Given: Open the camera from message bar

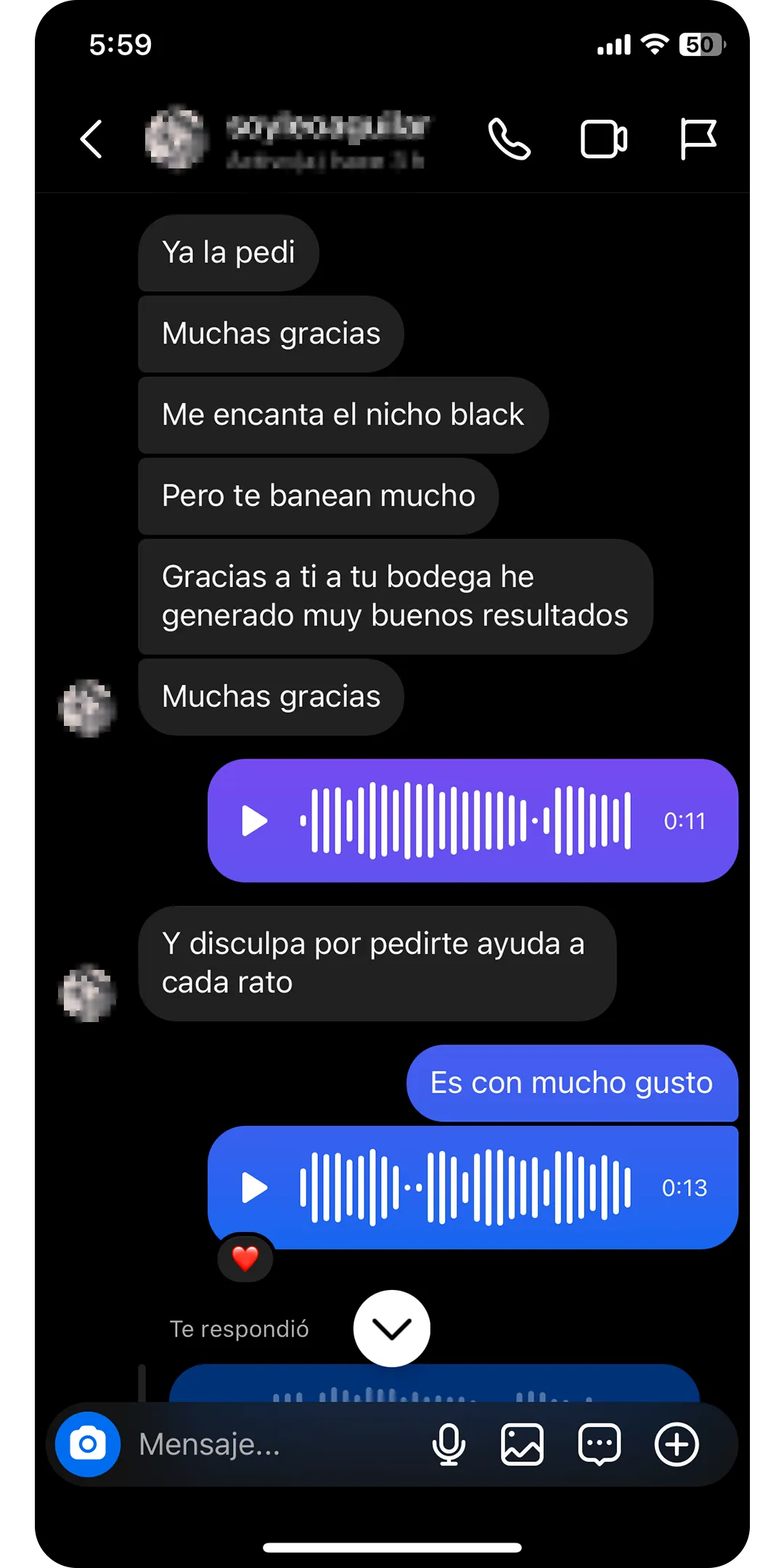Looking at the screenshot, I should (x=88, y=1445).
